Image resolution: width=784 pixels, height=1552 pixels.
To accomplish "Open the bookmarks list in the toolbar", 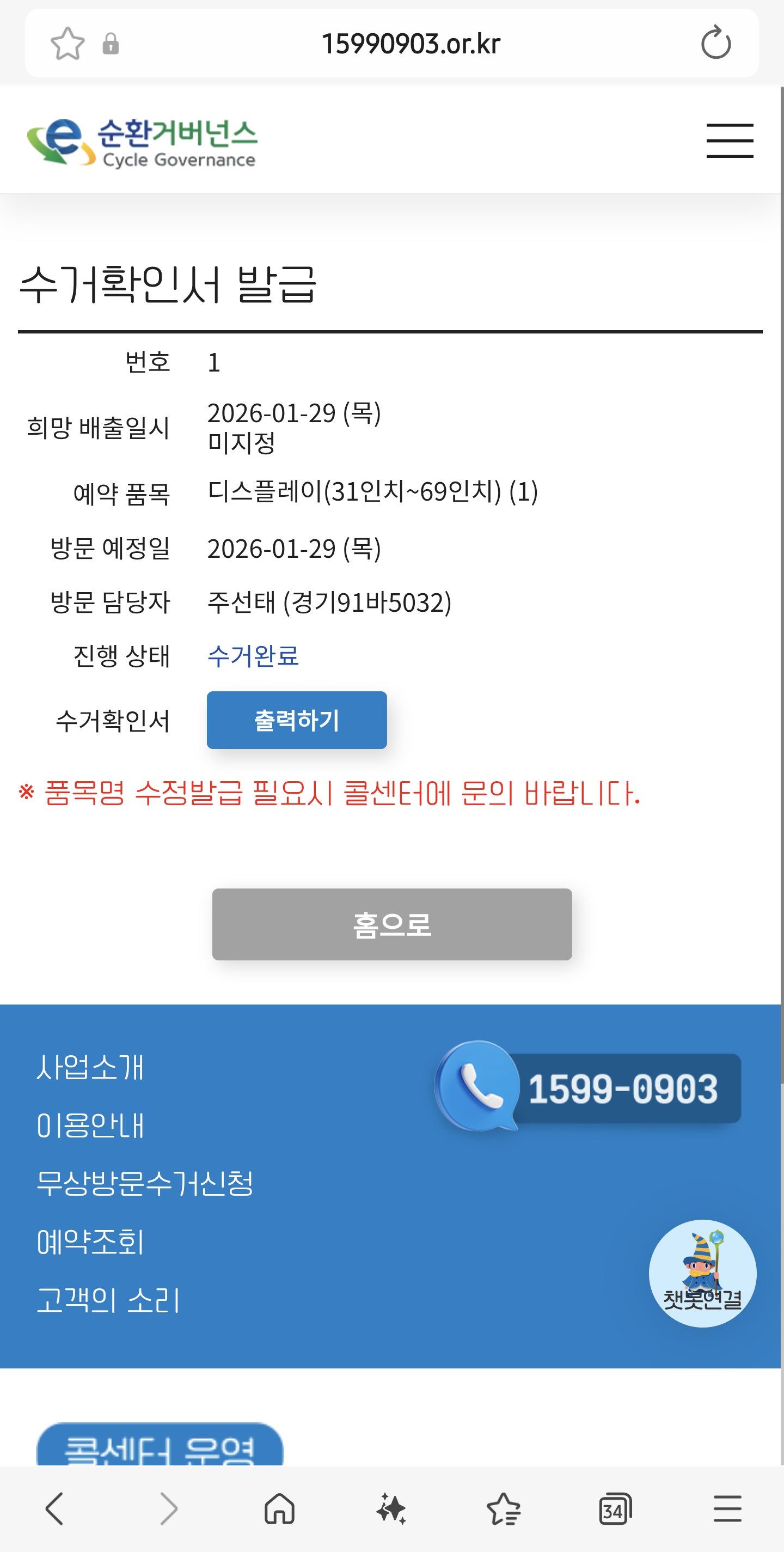I will pos(504,1508).
